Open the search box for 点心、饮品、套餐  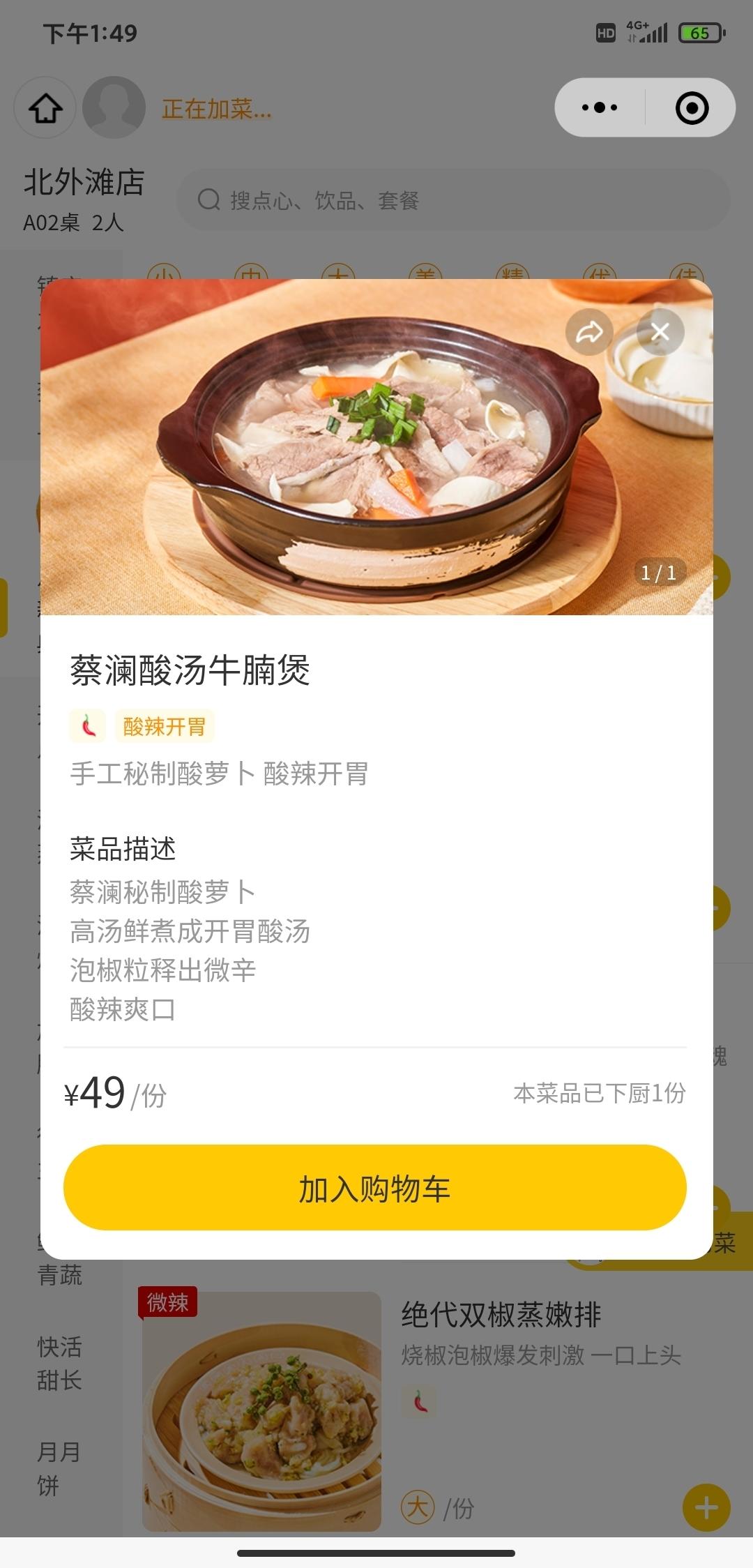coord(453,200)
